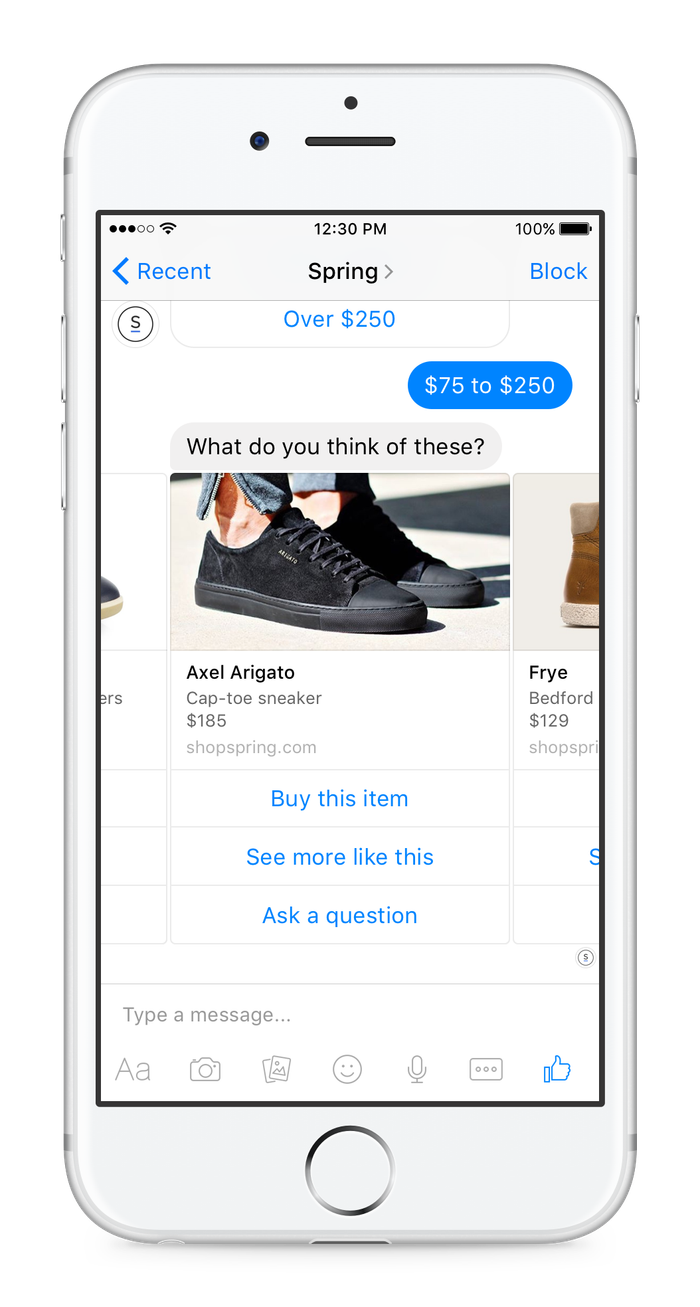Screen dimensions: 700x1307
Task: Open the photo gallery picker
Action: 276,1070
